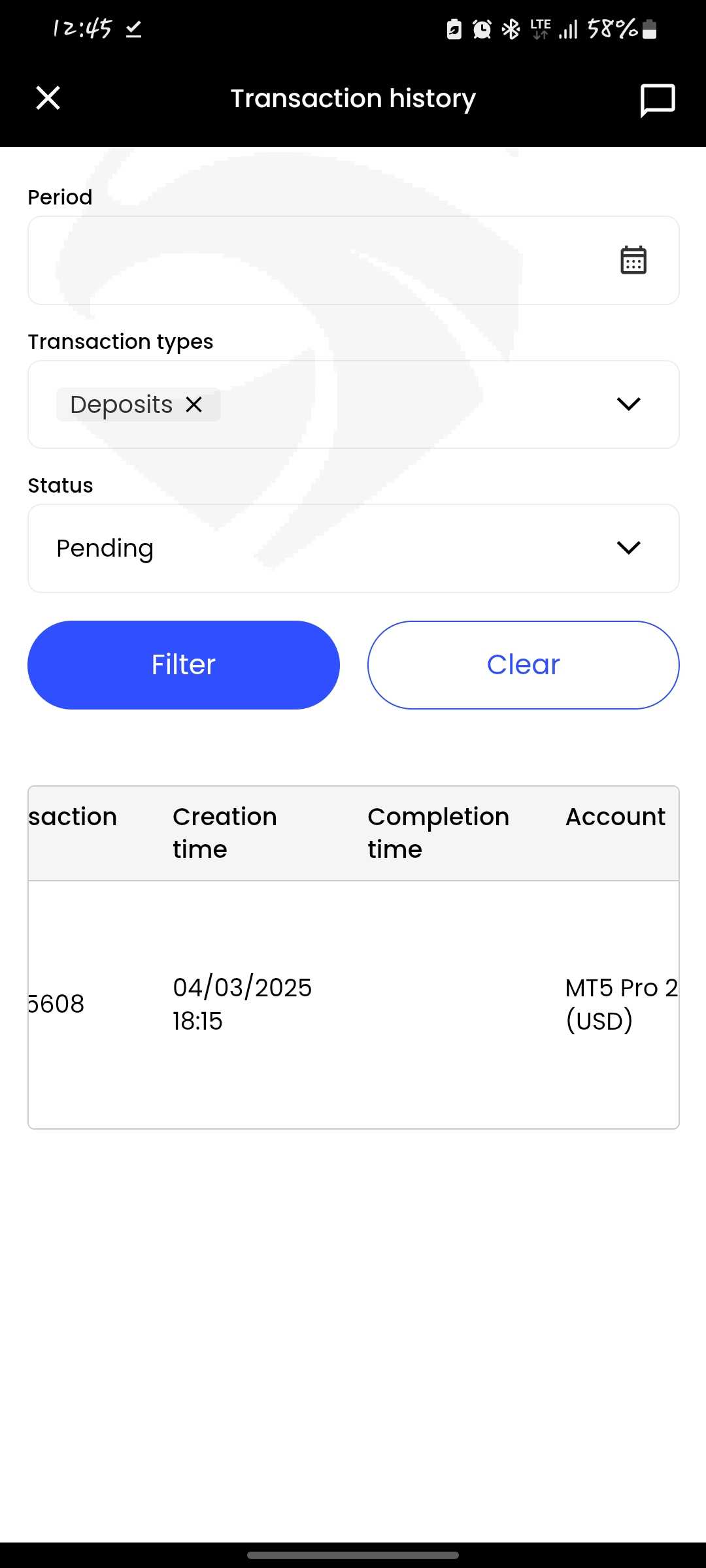Image resolution: width=706 pixels, height=1568 pixels.
Task: Open the chat support icon
Action: [x=657, y=100]
